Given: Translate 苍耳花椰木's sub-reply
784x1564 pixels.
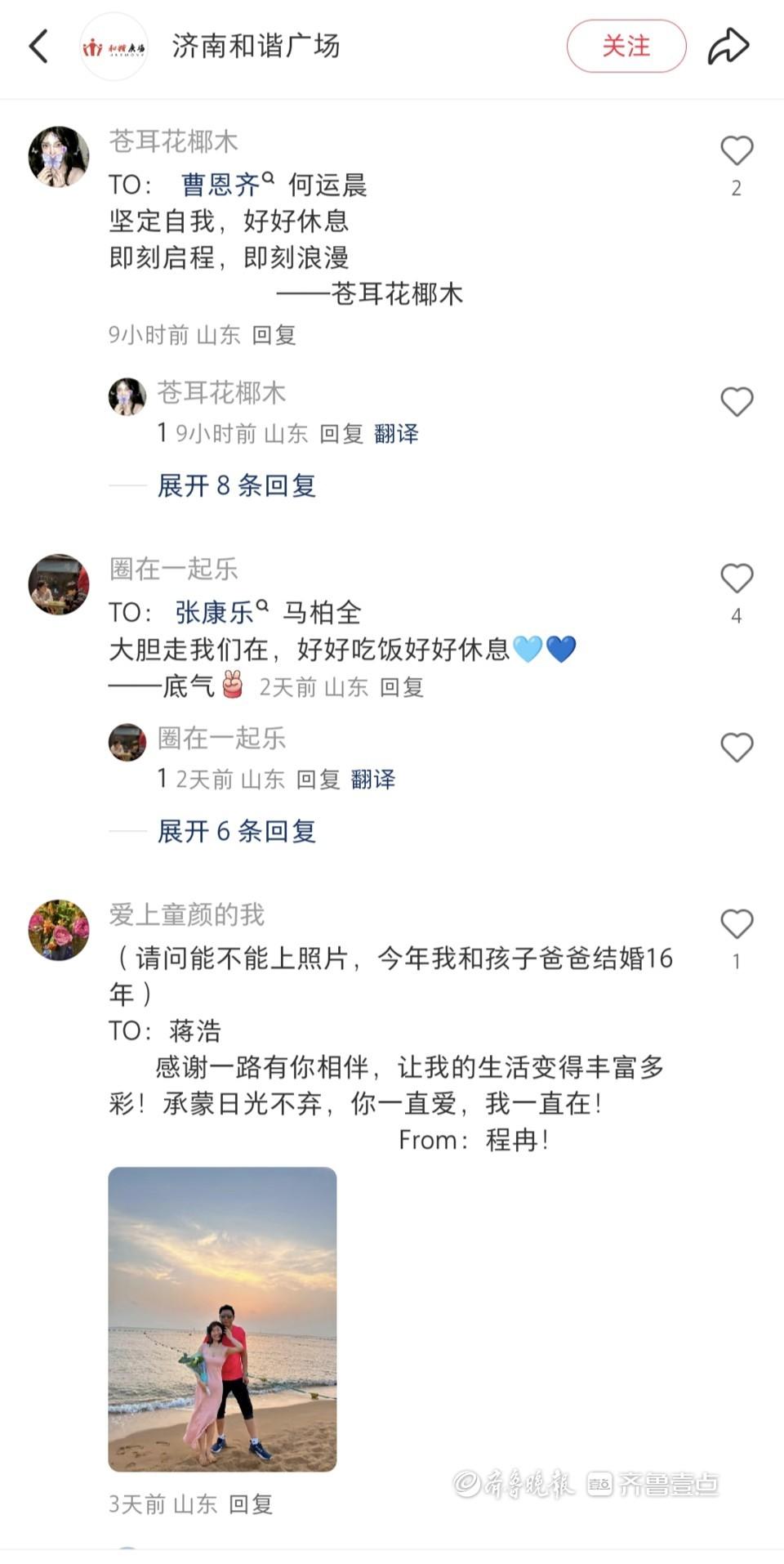Looking at the screenshot, I should (396, 434).
